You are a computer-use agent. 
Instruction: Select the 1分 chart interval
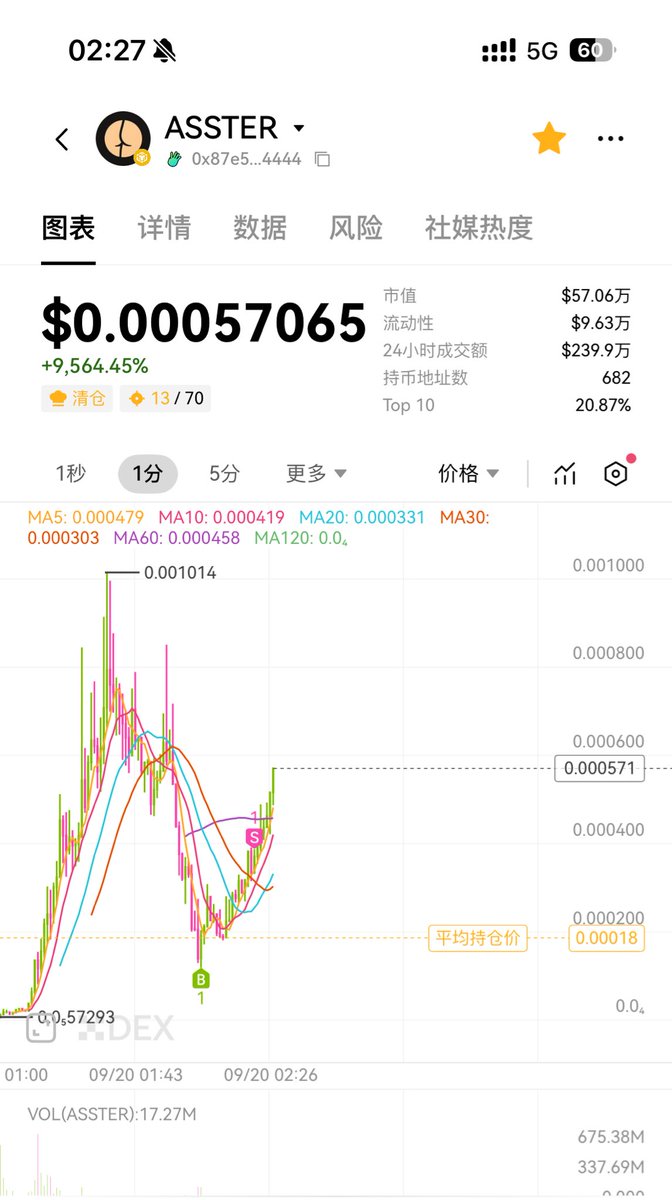147,474
